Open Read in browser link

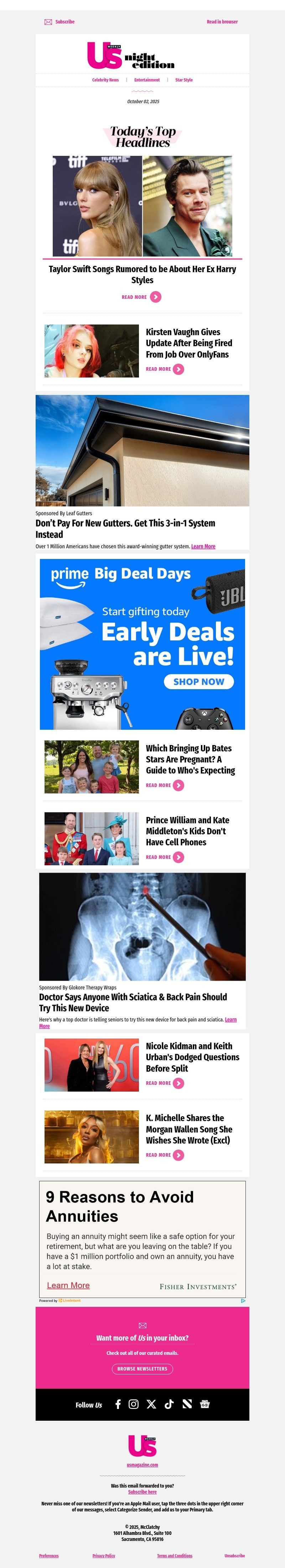pos(222,22)
